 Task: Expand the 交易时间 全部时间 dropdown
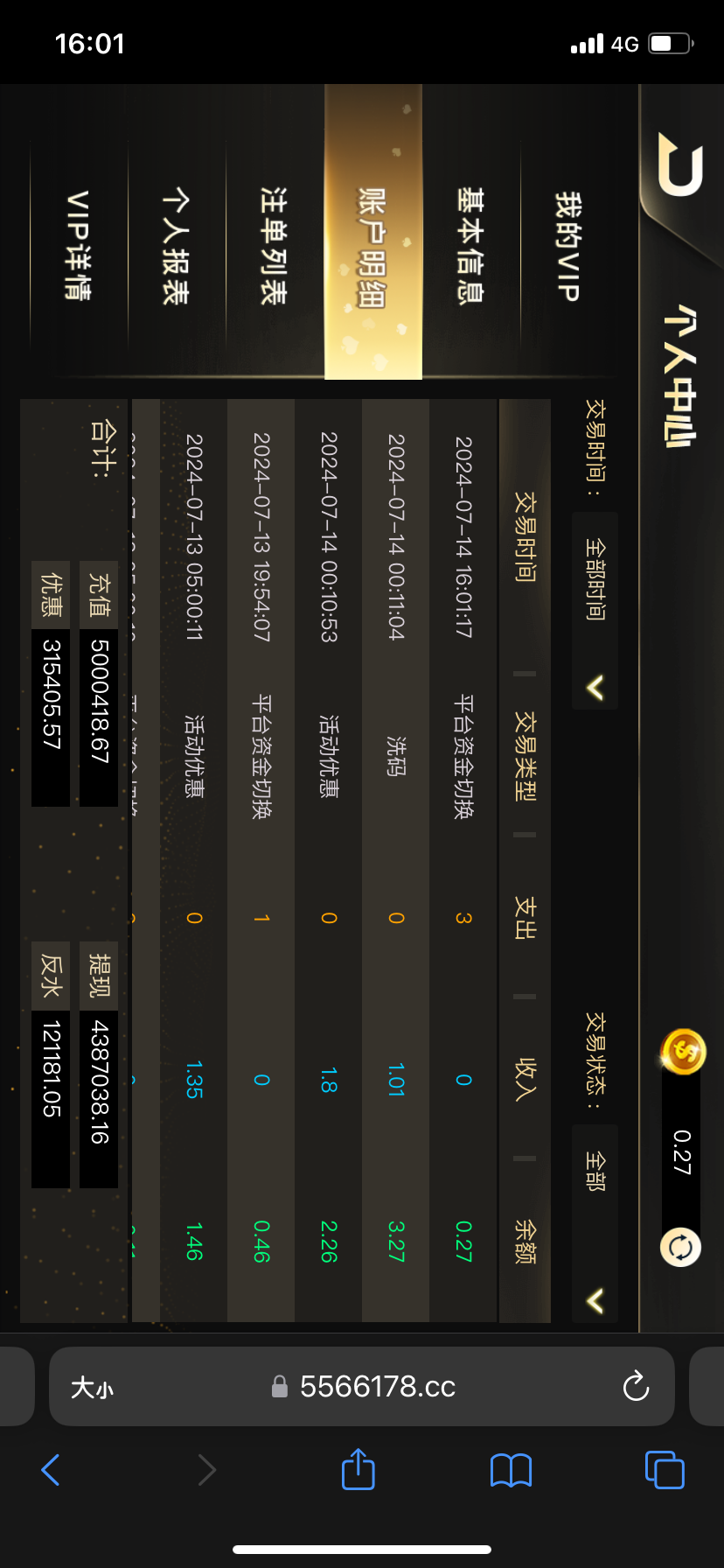pyautogui.click(x=595, y=611)
